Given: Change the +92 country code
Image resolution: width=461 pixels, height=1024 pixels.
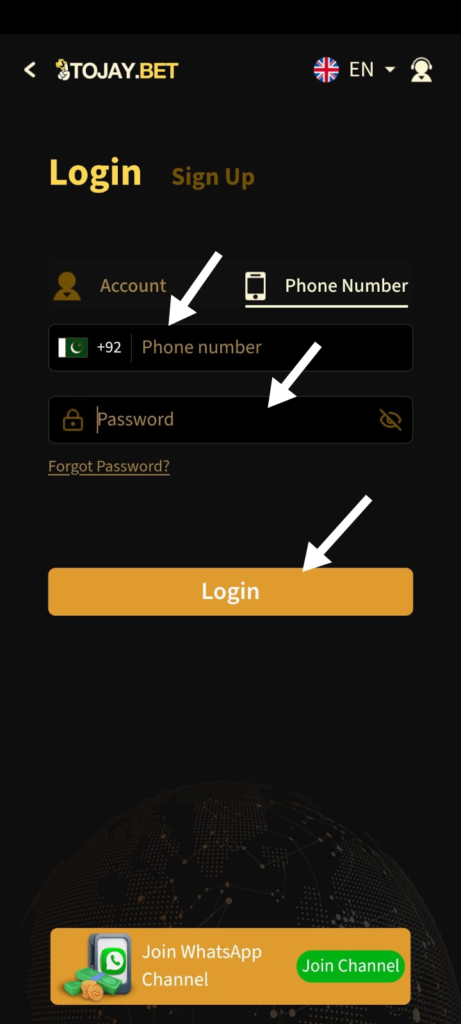Looking at the screenshot, I should 90,347.
